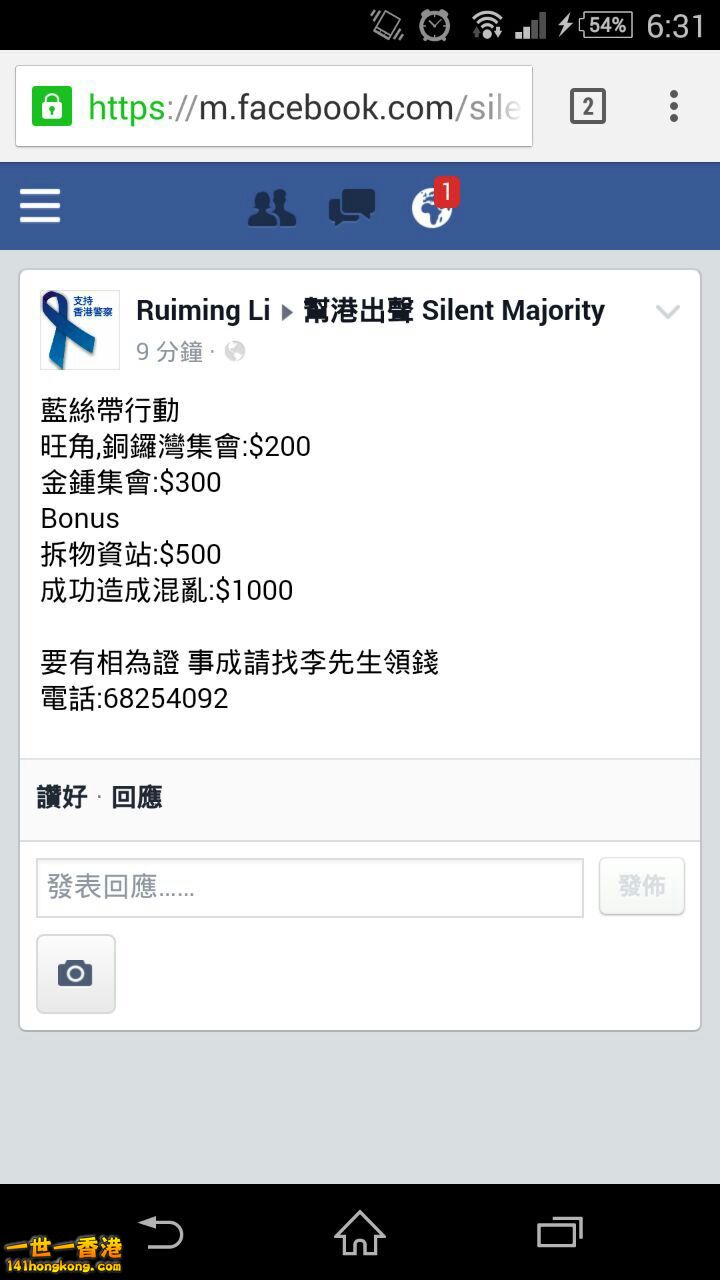The image size is (720, 1280).
Task: Go to the home screen
Action: [x=360, y=1232]
